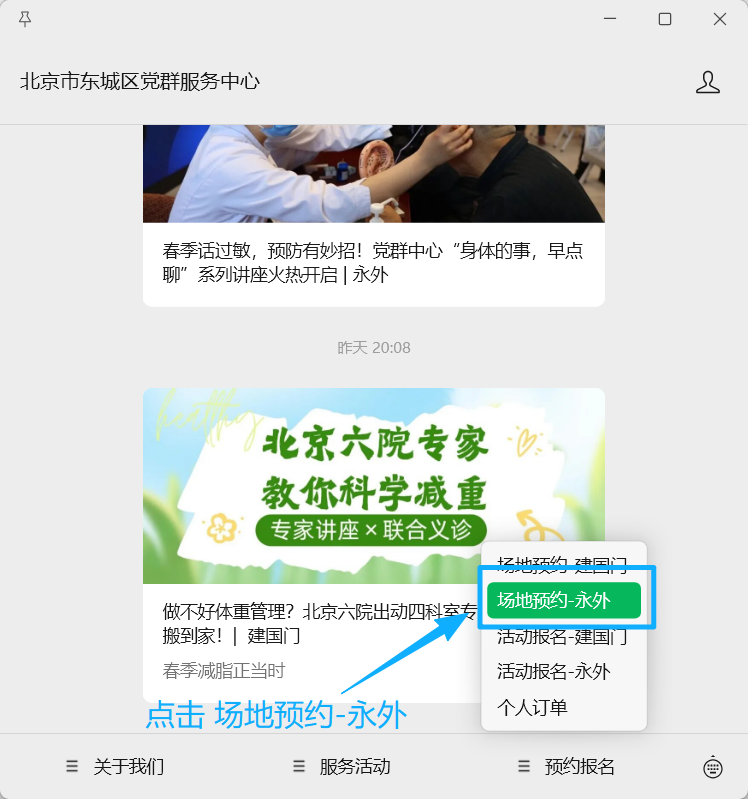The image size is (748, 799).
Task: Switch to keyboard input mode
Action: pos(713,767)
